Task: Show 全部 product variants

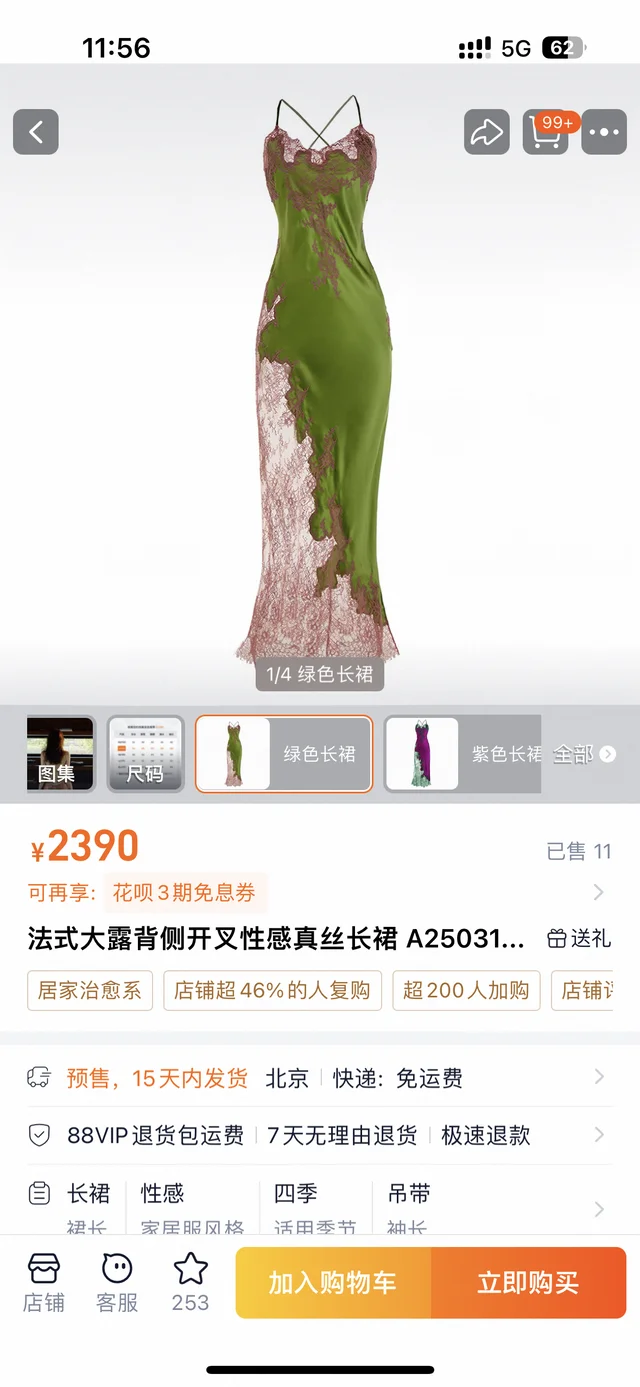Action: point(584,754)
